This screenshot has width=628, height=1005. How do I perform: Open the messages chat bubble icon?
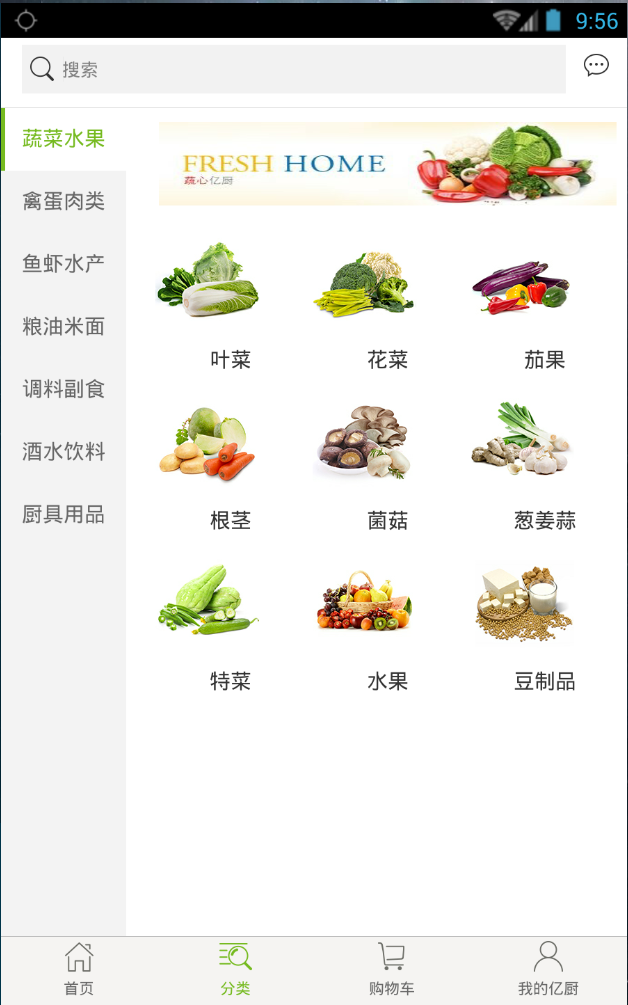[596, 66]
